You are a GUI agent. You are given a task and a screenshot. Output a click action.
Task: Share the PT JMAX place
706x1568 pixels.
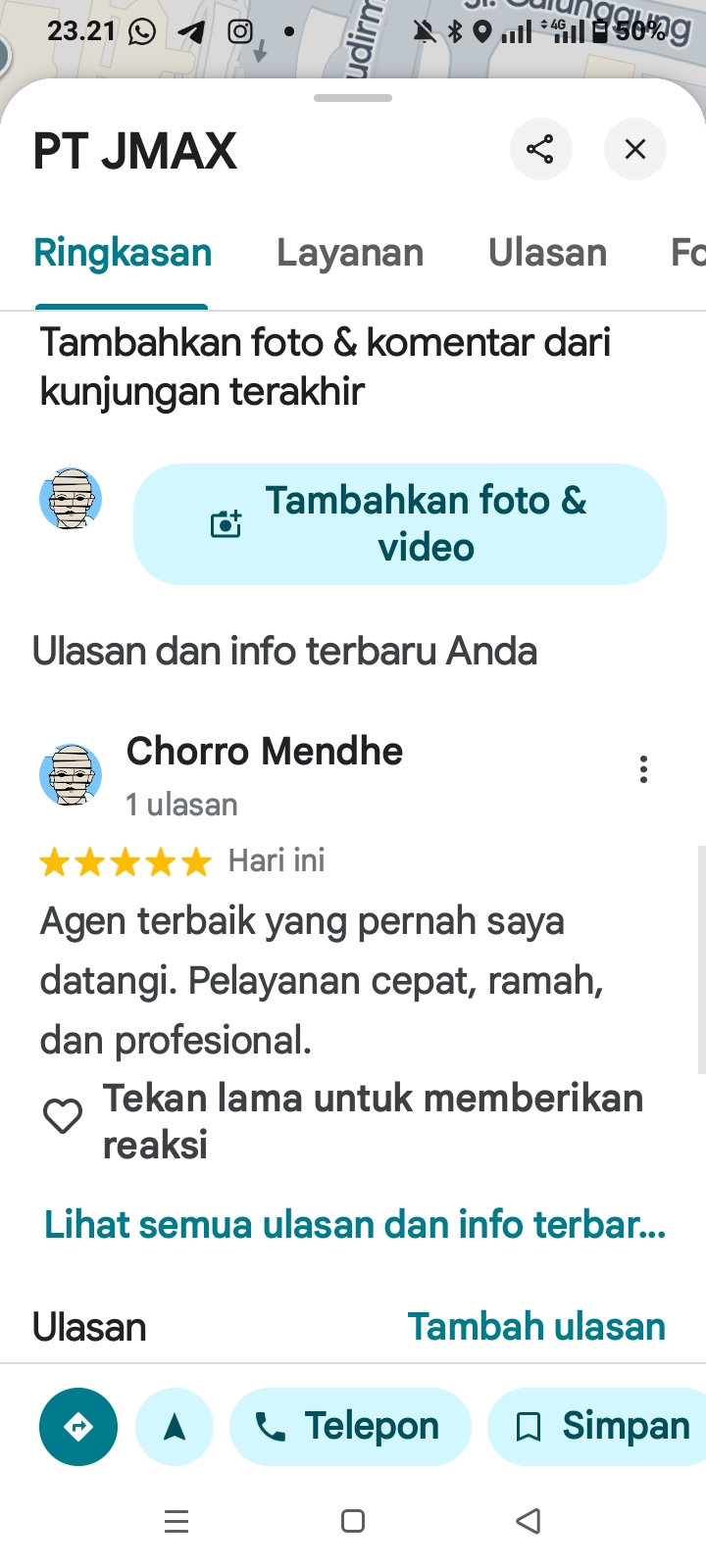(x=540, y=149)
